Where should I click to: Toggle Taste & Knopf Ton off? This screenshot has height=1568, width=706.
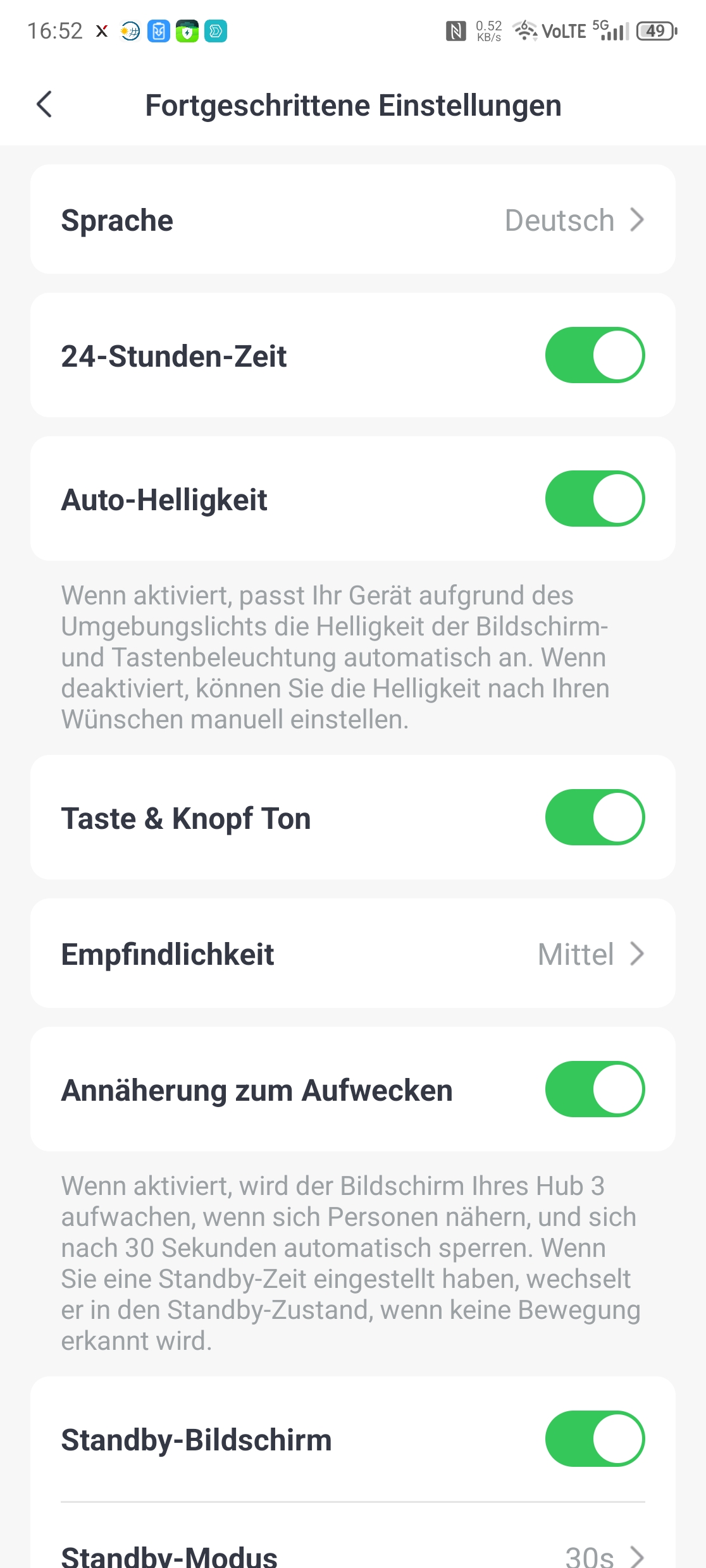click(595, 817)
